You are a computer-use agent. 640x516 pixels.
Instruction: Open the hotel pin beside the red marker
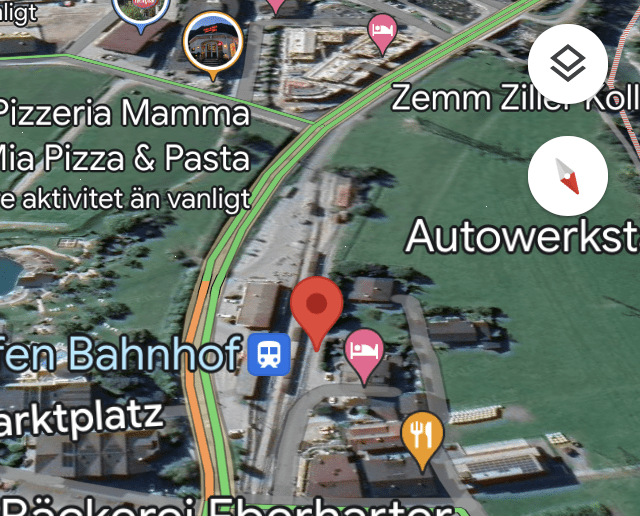pyautogui.click(x=365, y=352)
